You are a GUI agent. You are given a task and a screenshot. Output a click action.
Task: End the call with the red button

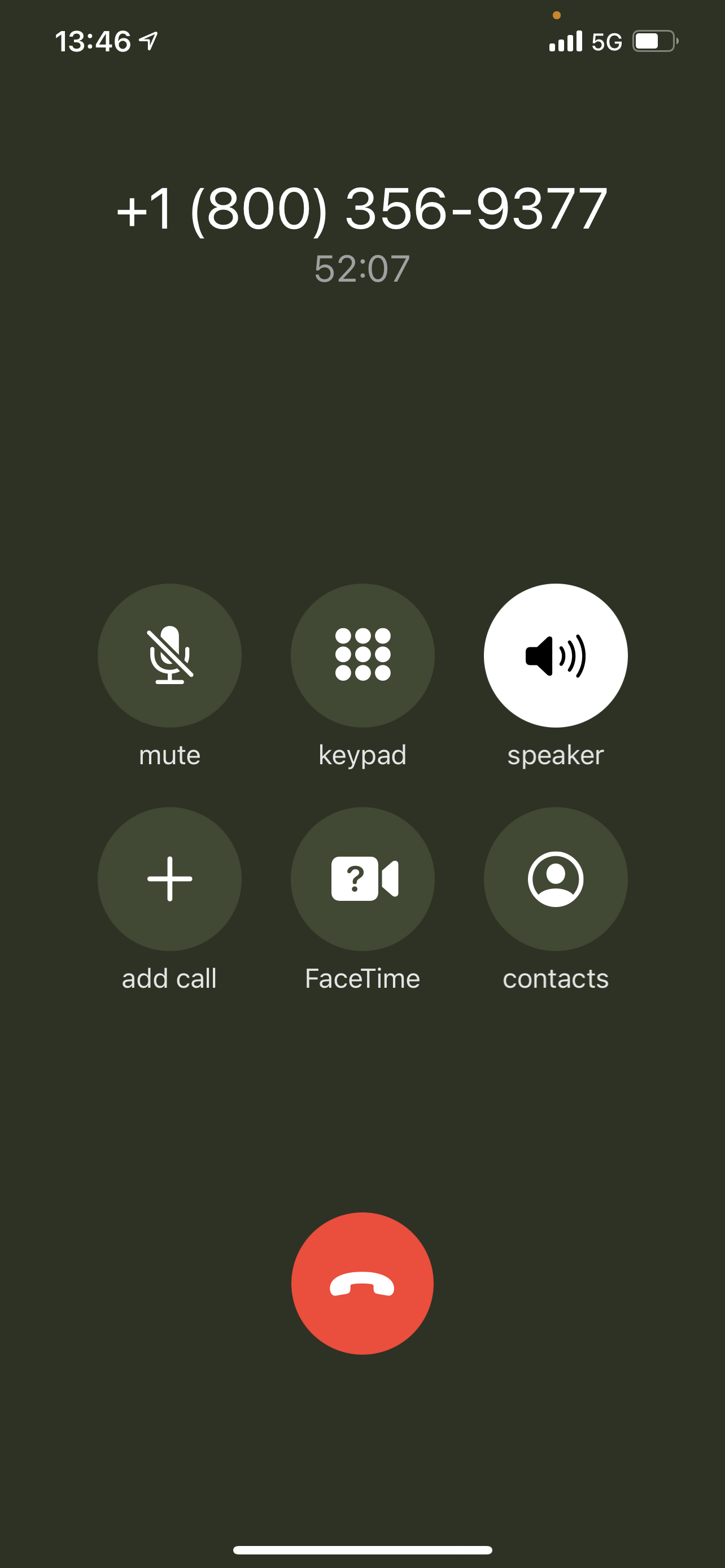click(x=362, y=1283)
